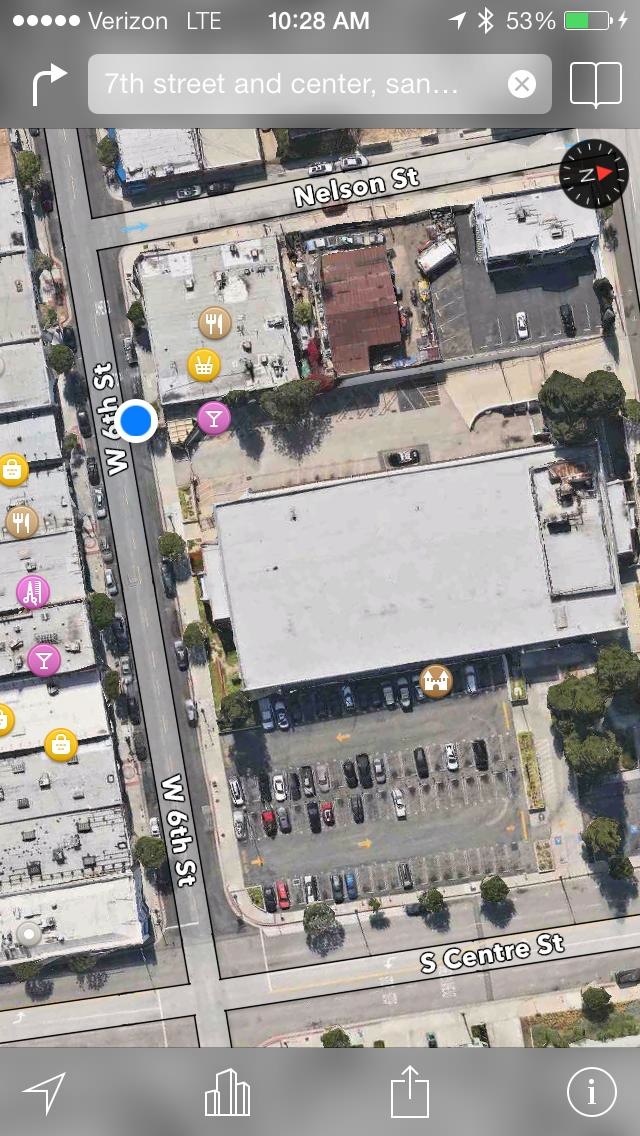The height and width of the screenshot is (1136, 640).
Task: Tap the blue current location dot
Action: click(136, 420)
